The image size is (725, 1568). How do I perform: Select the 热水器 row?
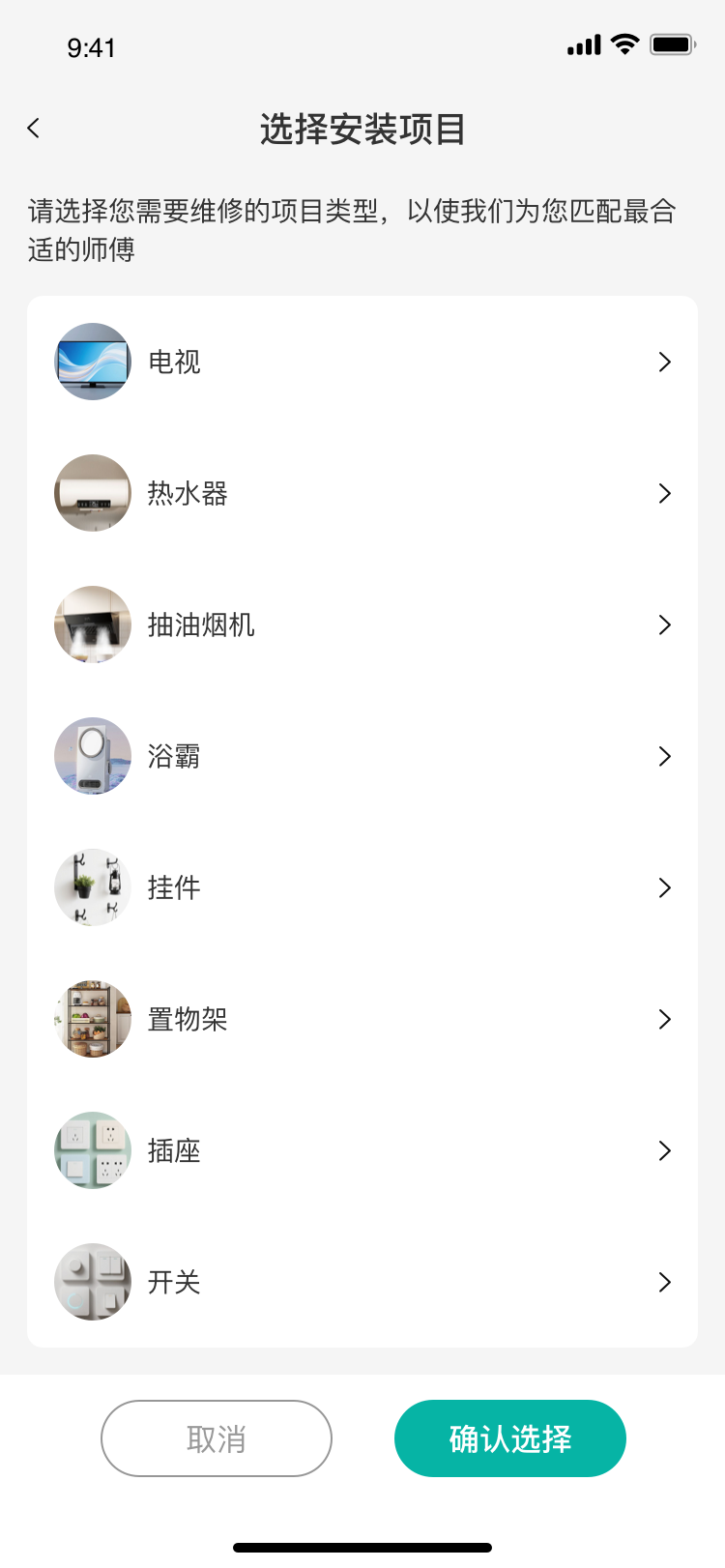[362, 493]
